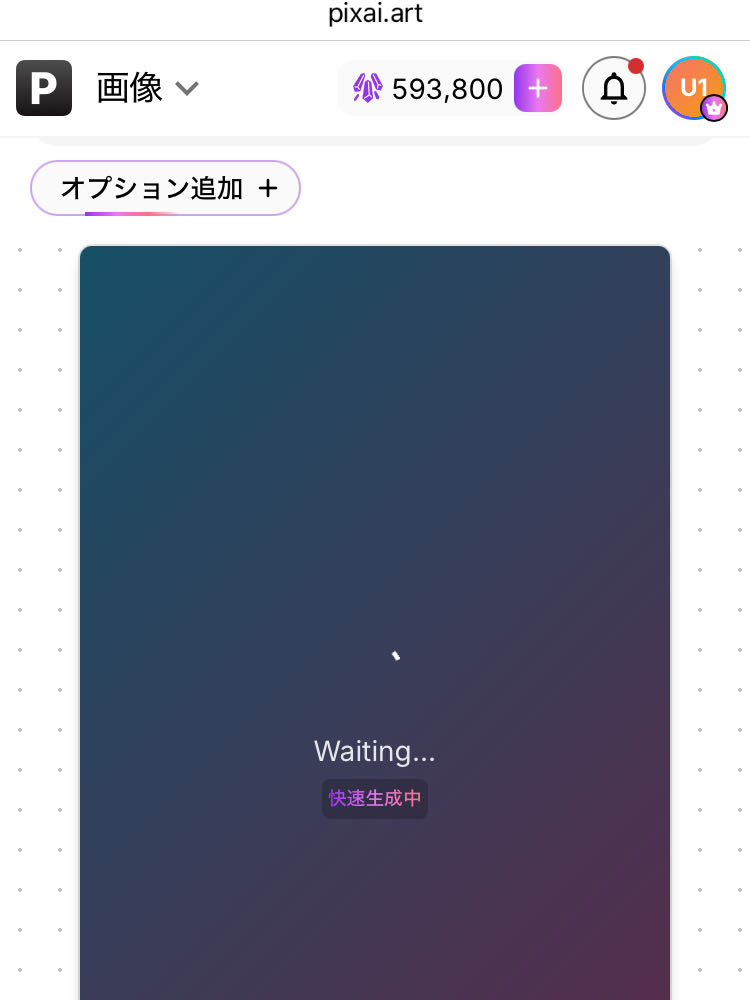750x1000 pixels.
Task: Expand the 画像 dropdown menu
Action: [148, 88]
